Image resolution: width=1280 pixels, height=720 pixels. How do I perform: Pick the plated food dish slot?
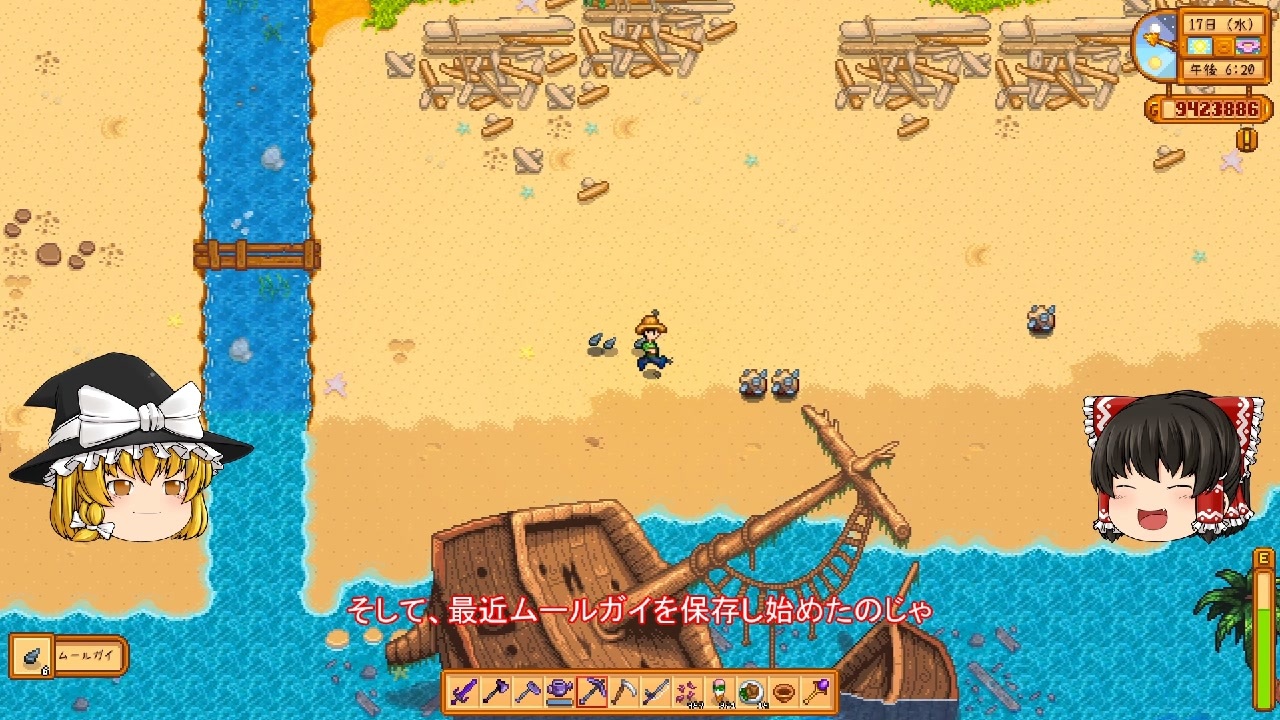[x=752, y=691]
